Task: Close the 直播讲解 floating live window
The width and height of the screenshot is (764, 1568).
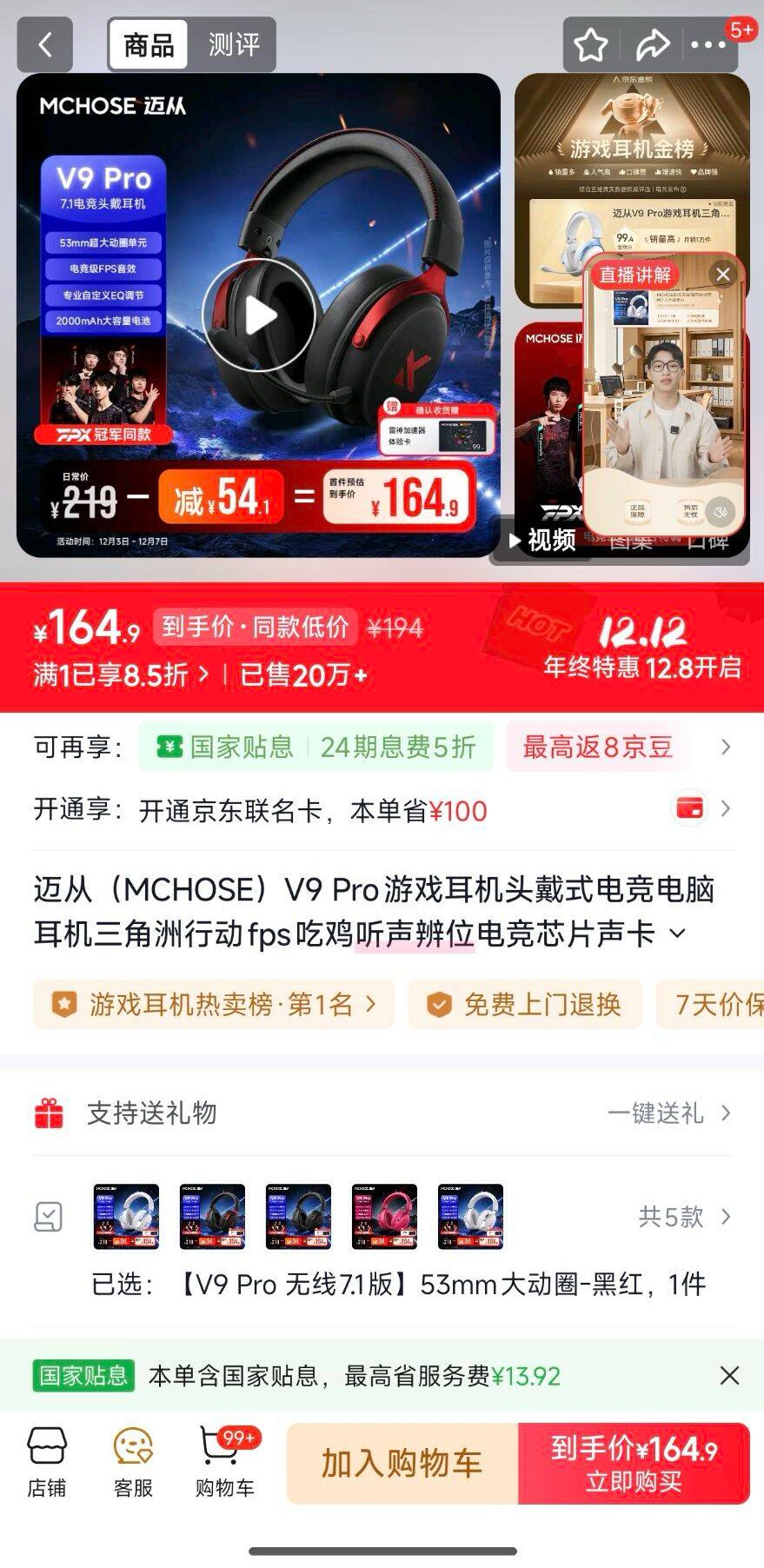Action: click(722, 274)
